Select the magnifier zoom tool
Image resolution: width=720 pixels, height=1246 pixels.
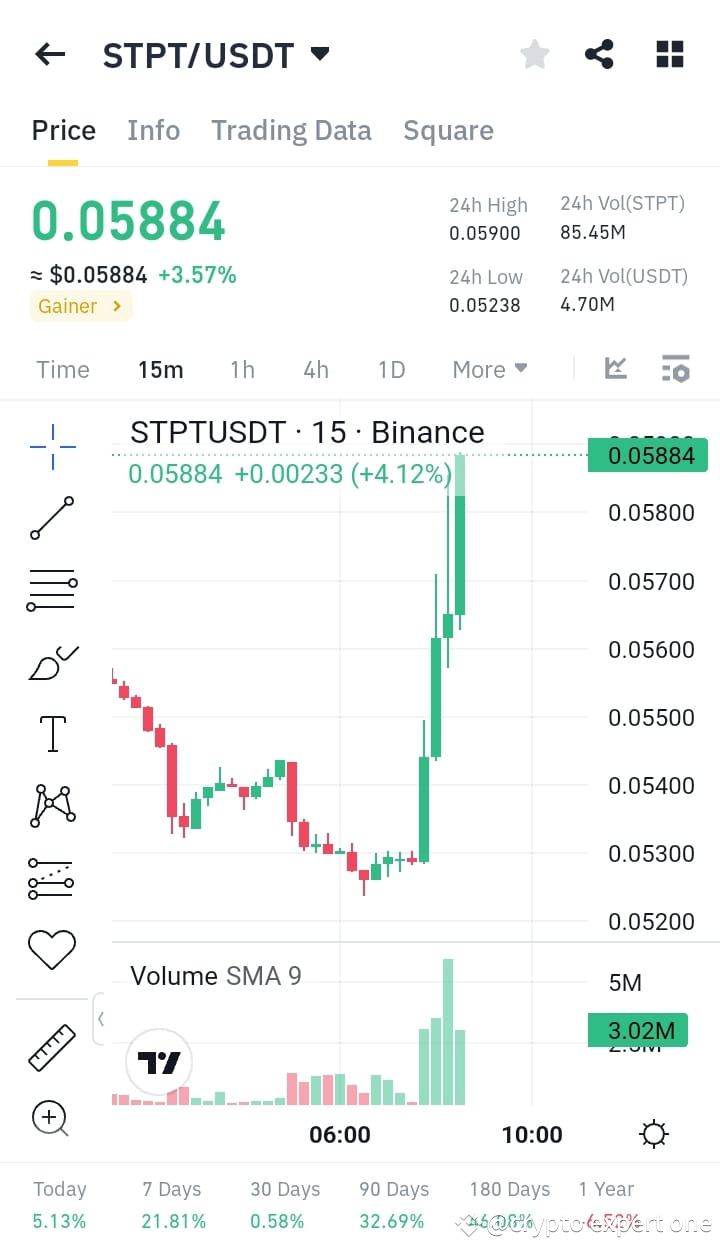pos(52,1119)
